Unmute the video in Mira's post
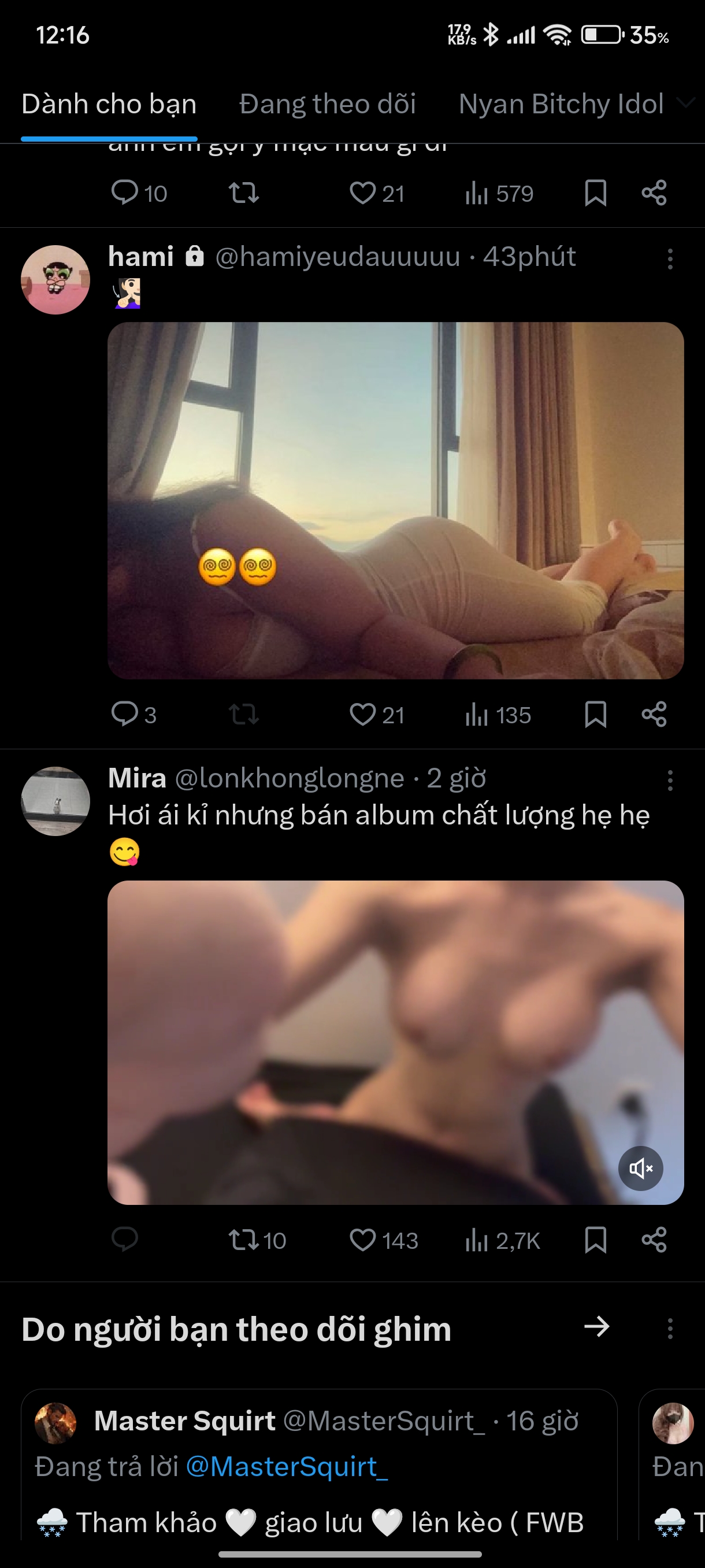 (640, 1168)
